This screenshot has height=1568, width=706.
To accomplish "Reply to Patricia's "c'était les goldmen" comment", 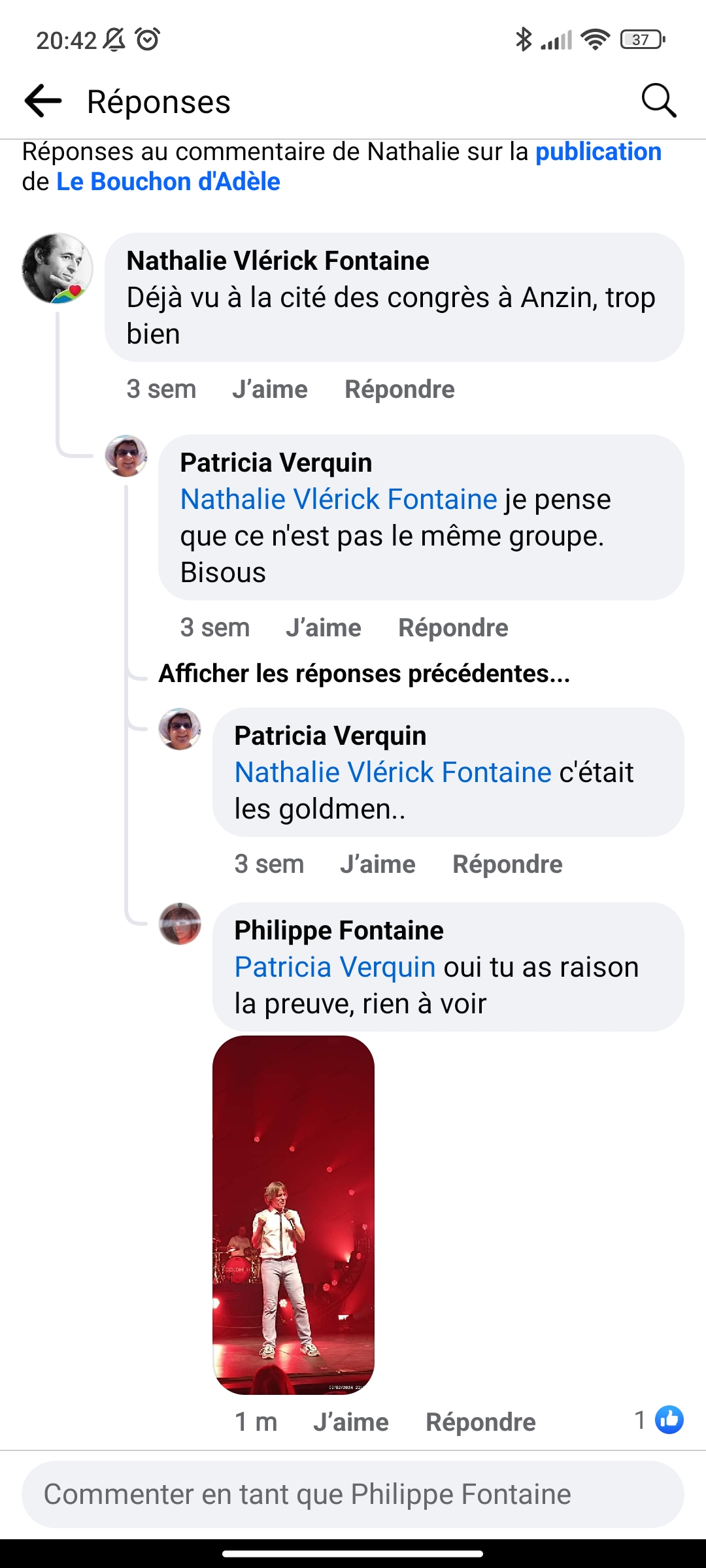I will click(x=507, y=864).
